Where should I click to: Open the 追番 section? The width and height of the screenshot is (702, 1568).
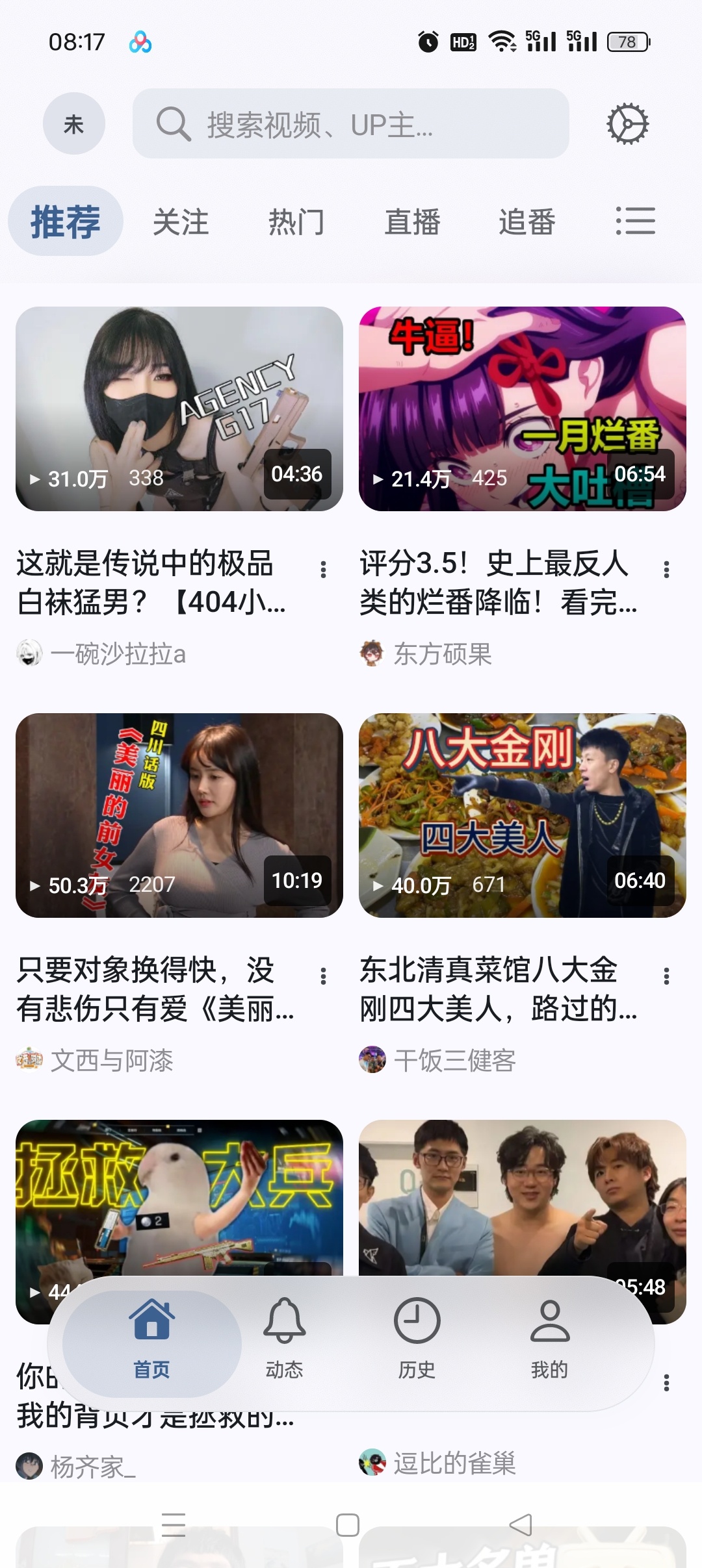point(529,221)
